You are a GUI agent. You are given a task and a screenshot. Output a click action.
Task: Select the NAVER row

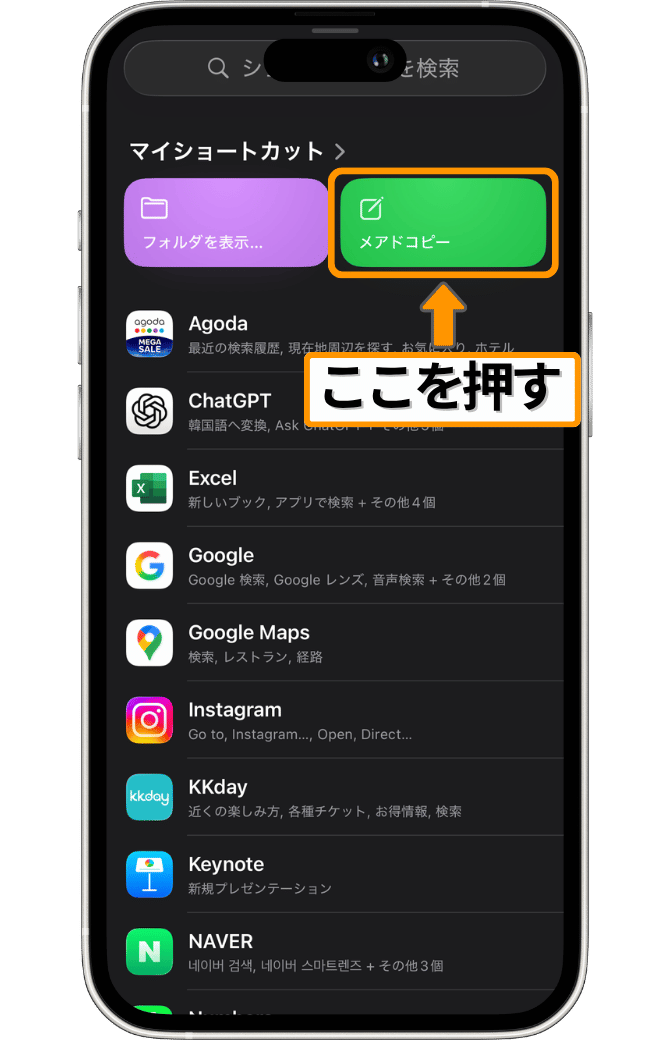point(340,951)
